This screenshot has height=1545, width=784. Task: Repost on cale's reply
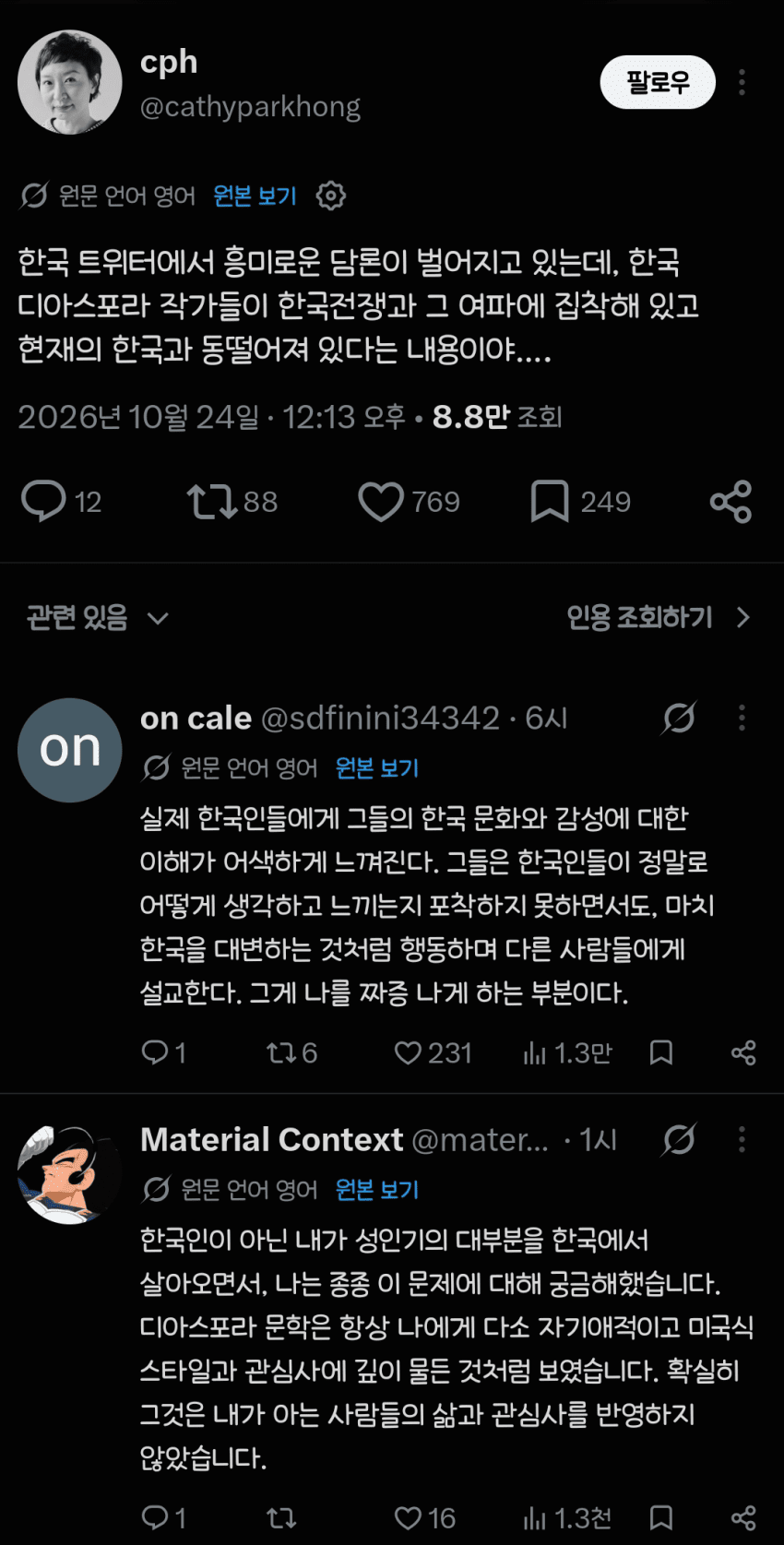click(x=291, y=1052)
